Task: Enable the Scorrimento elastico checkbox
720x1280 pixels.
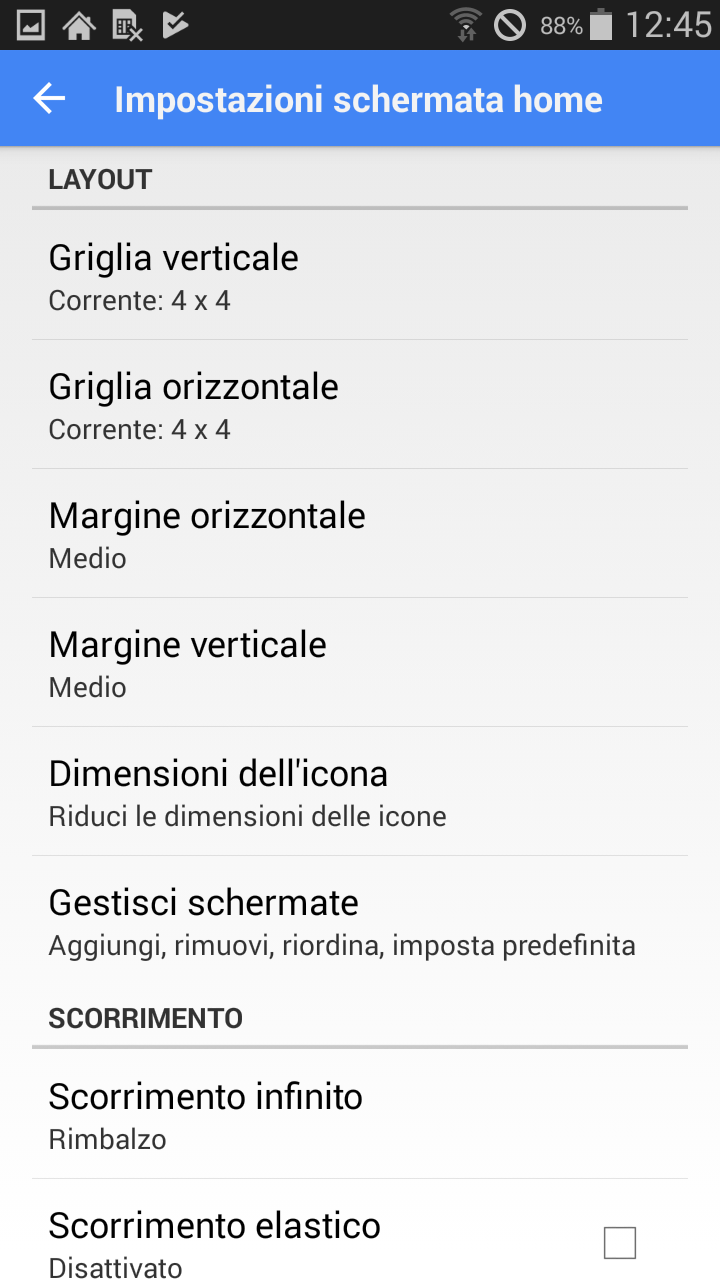Action: coord(620,1243)
